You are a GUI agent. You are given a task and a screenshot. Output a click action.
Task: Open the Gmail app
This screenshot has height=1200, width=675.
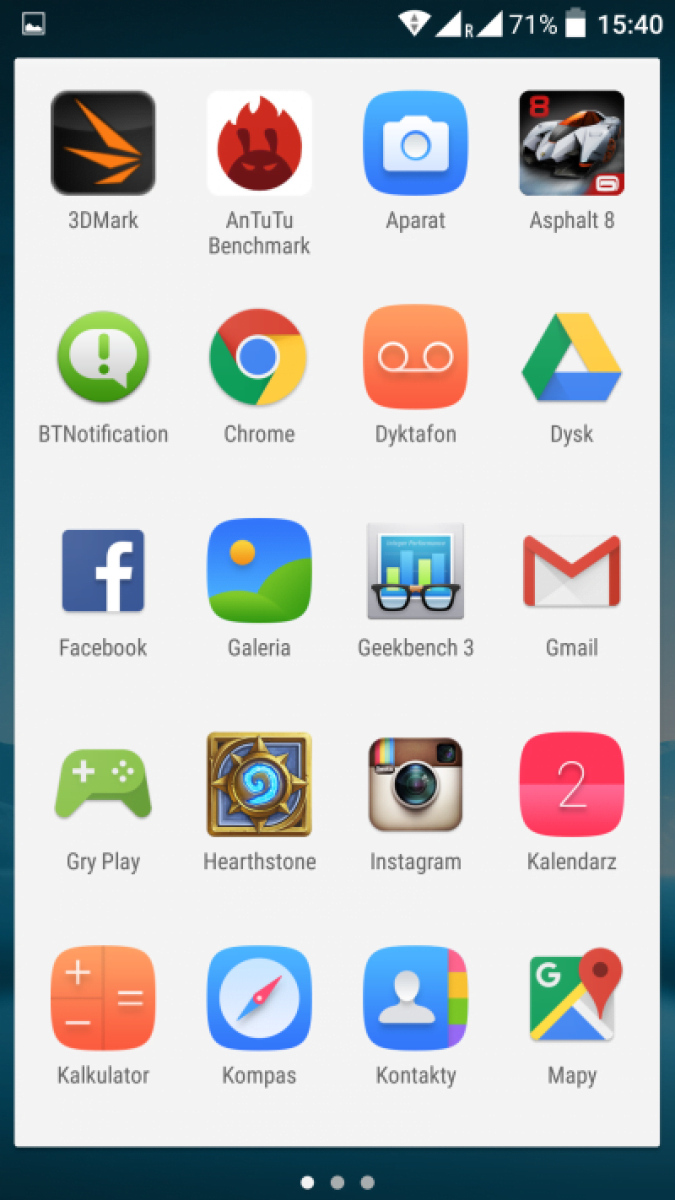572,571
